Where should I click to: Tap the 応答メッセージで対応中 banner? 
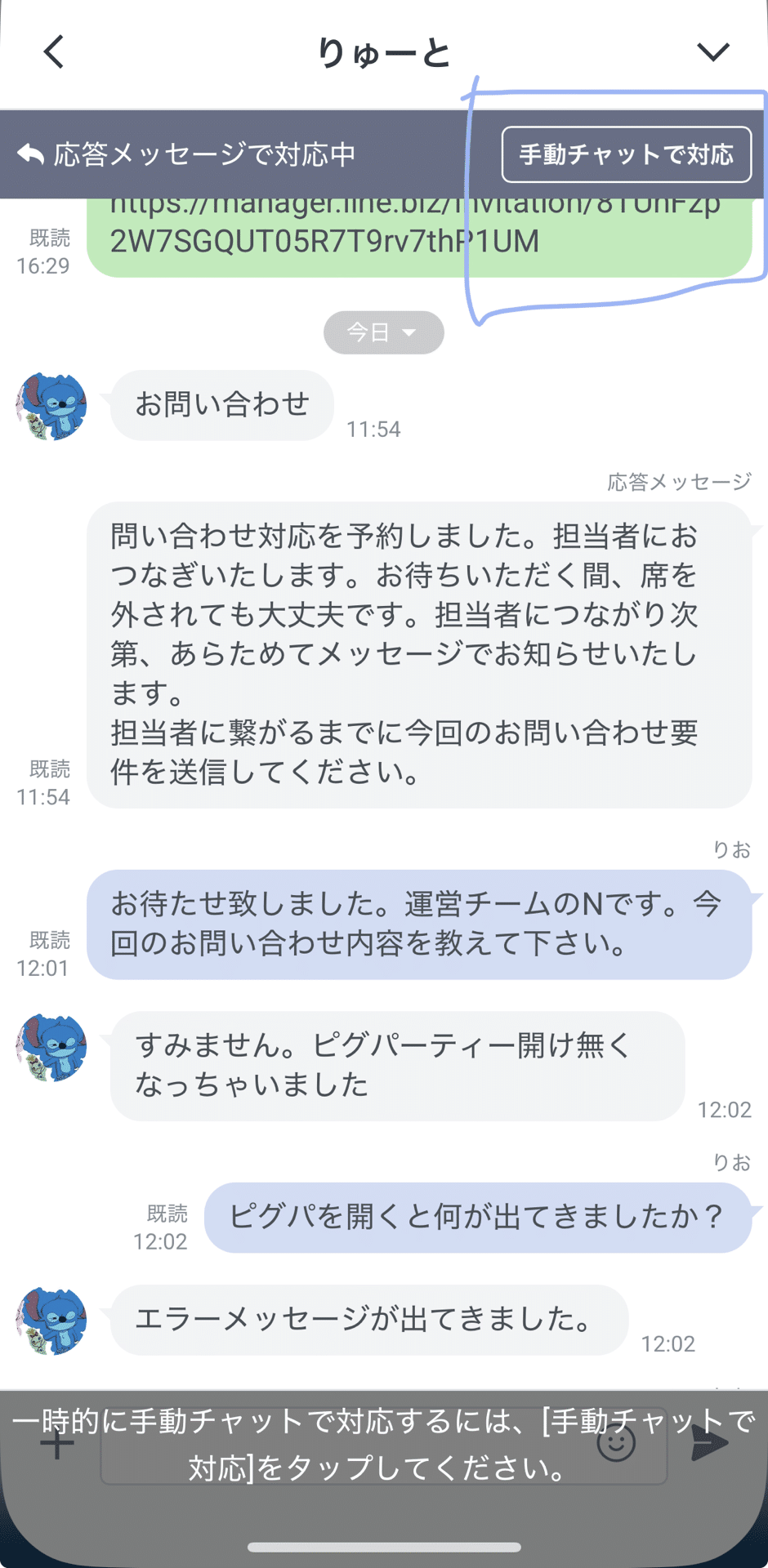204,154
